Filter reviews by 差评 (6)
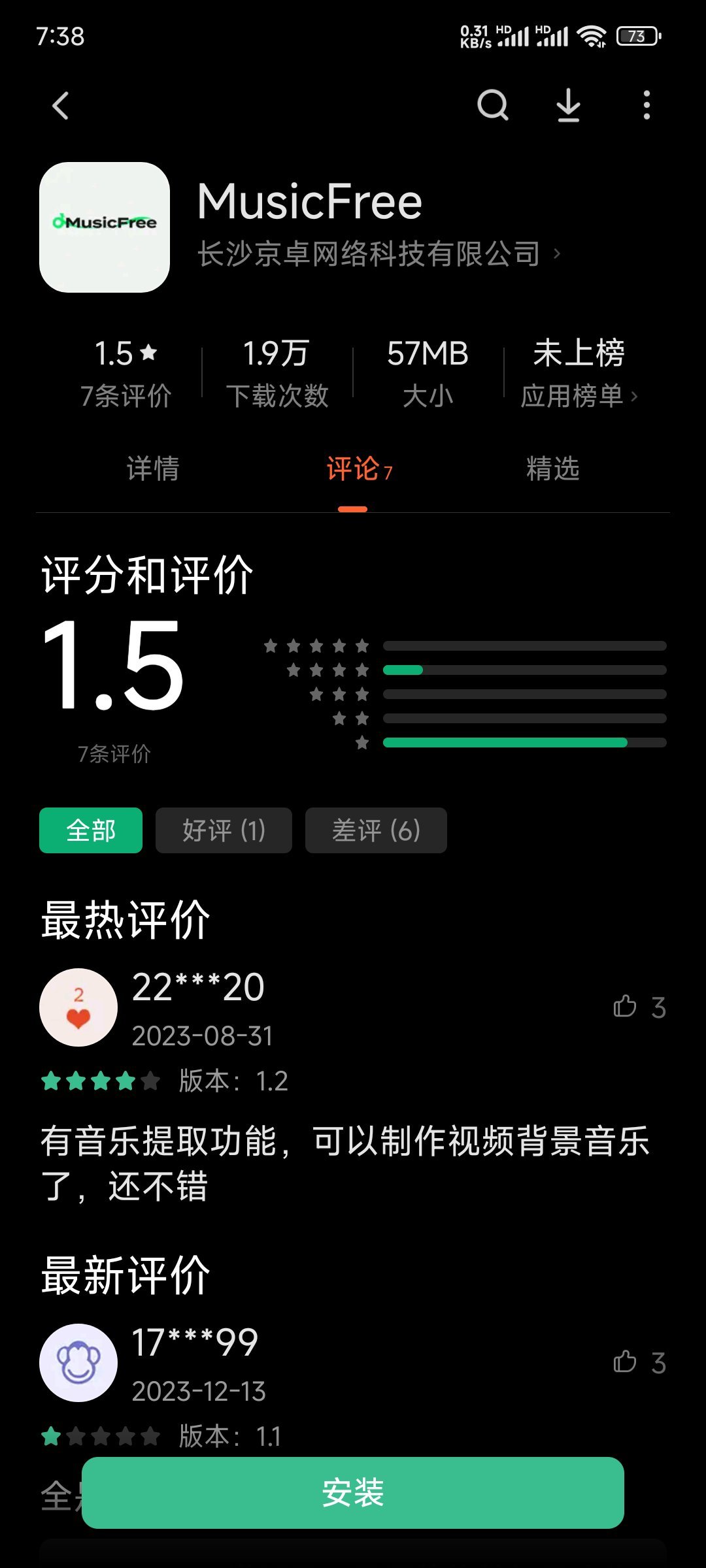Screen dimensions: 706x1568 (x=376, y=830)
